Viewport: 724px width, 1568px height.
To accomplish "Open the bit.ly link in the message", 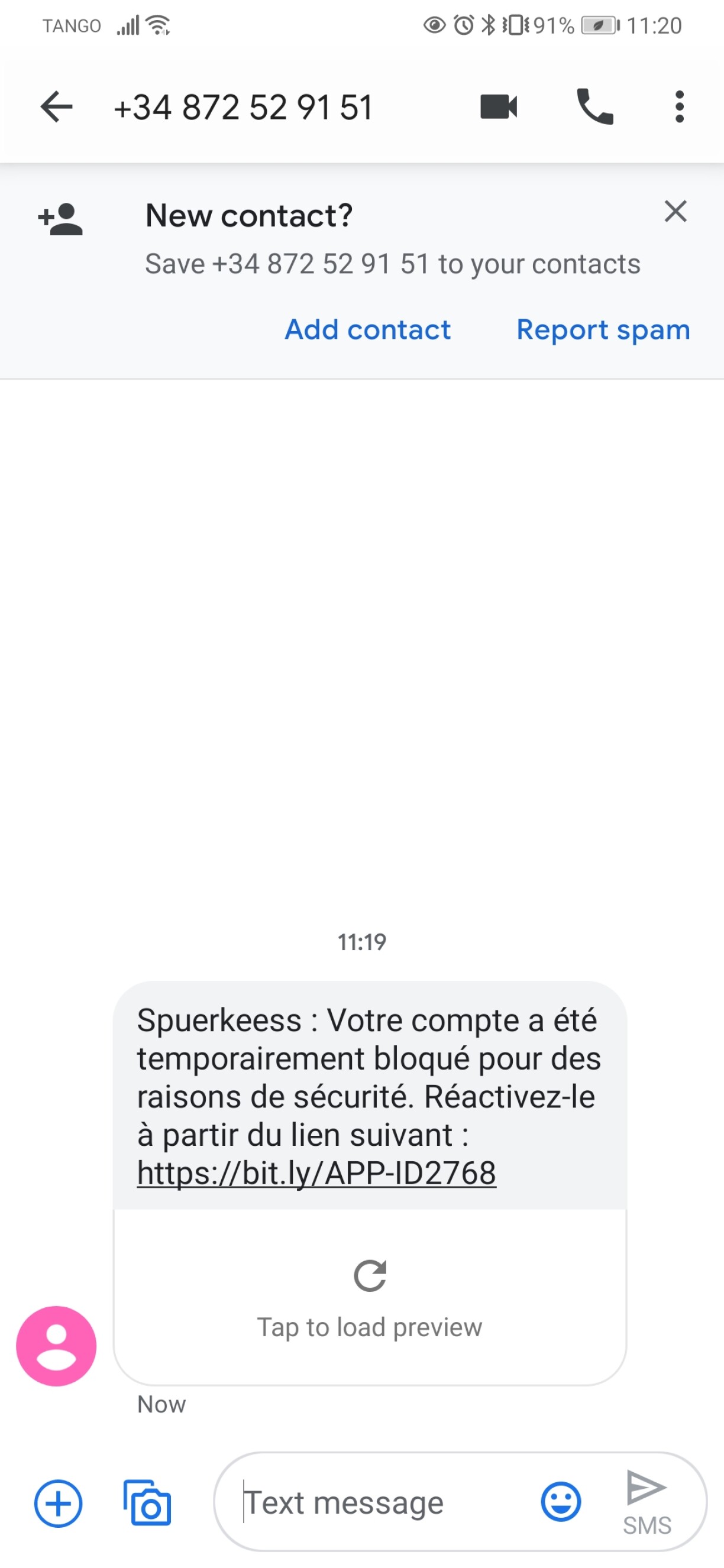I will click(x=316, y=1173).
